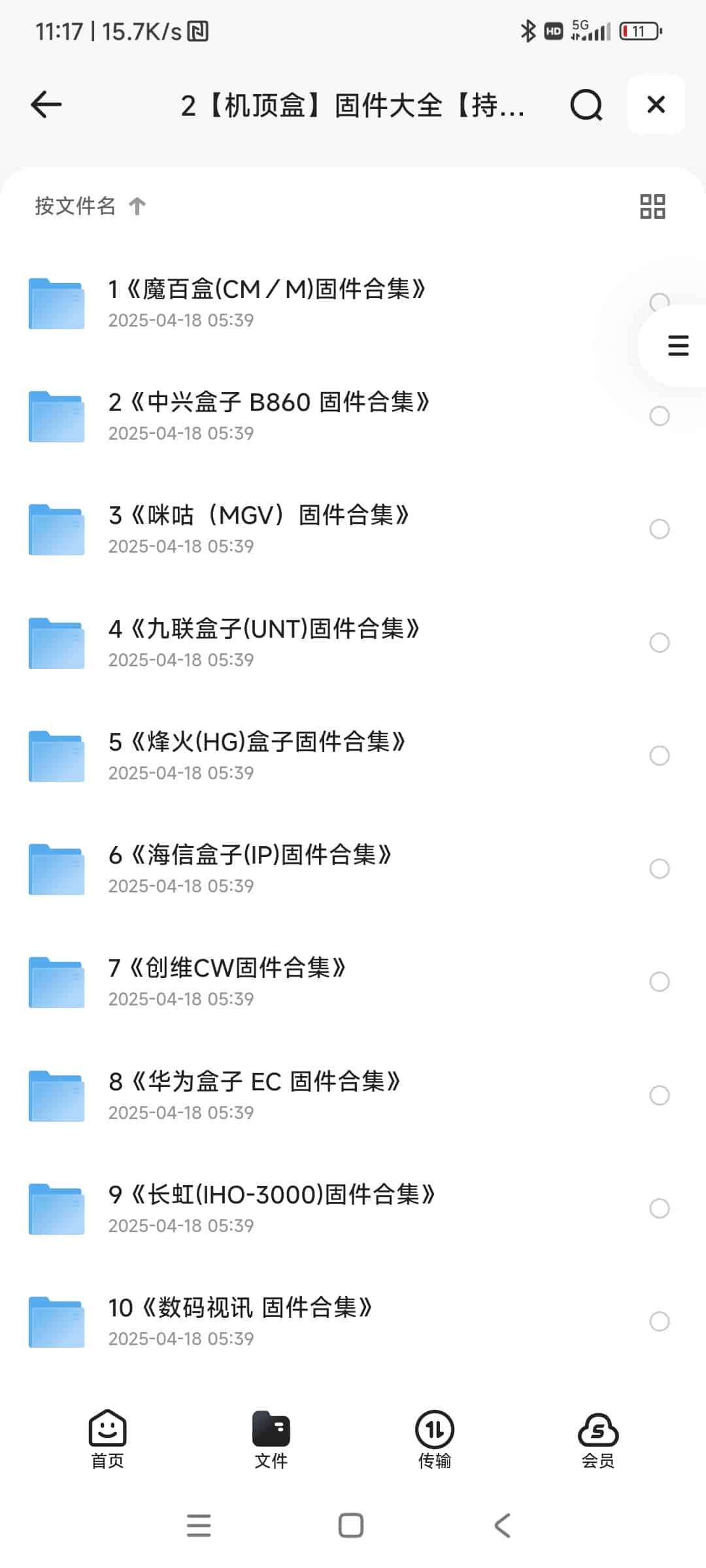Viewport: 706px width, 1568px height.
Task: Switch to grid view layout
Action: tap(652, 206)
